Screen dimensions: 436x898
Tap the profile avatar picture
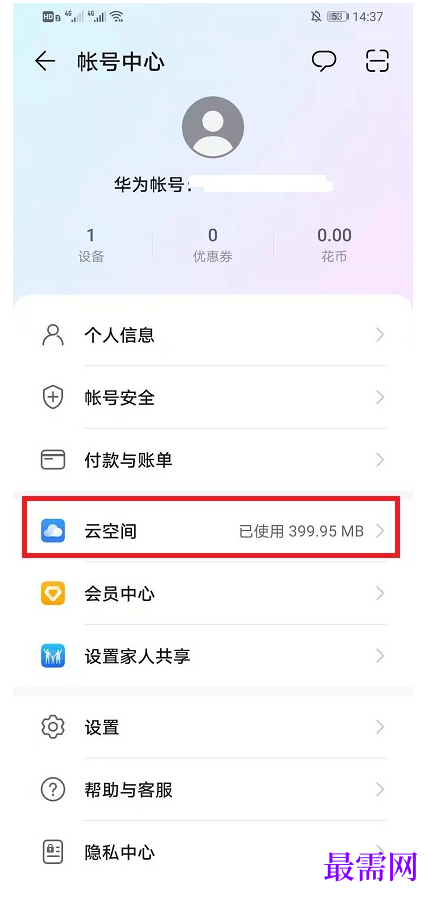213,127
